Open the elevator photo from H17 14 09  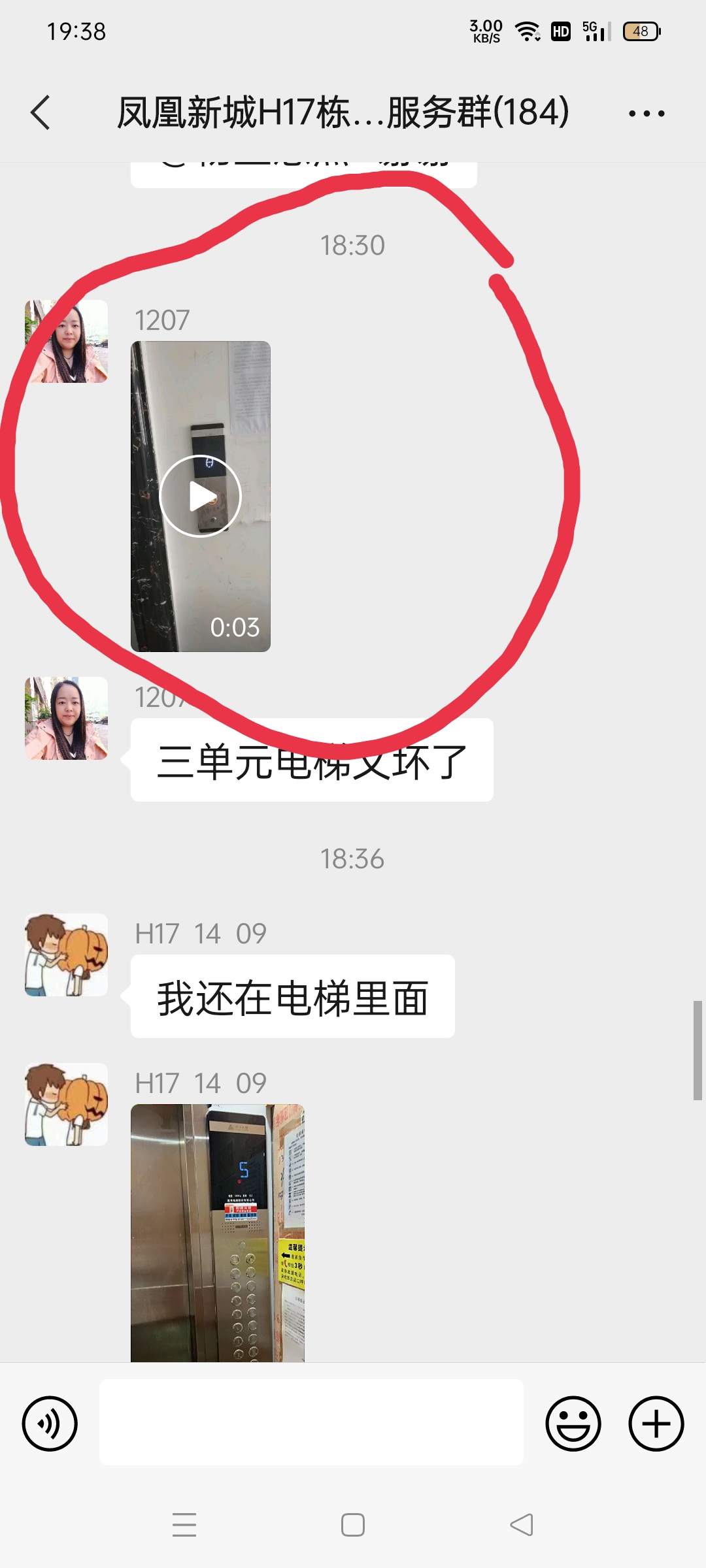[217, 1232]
